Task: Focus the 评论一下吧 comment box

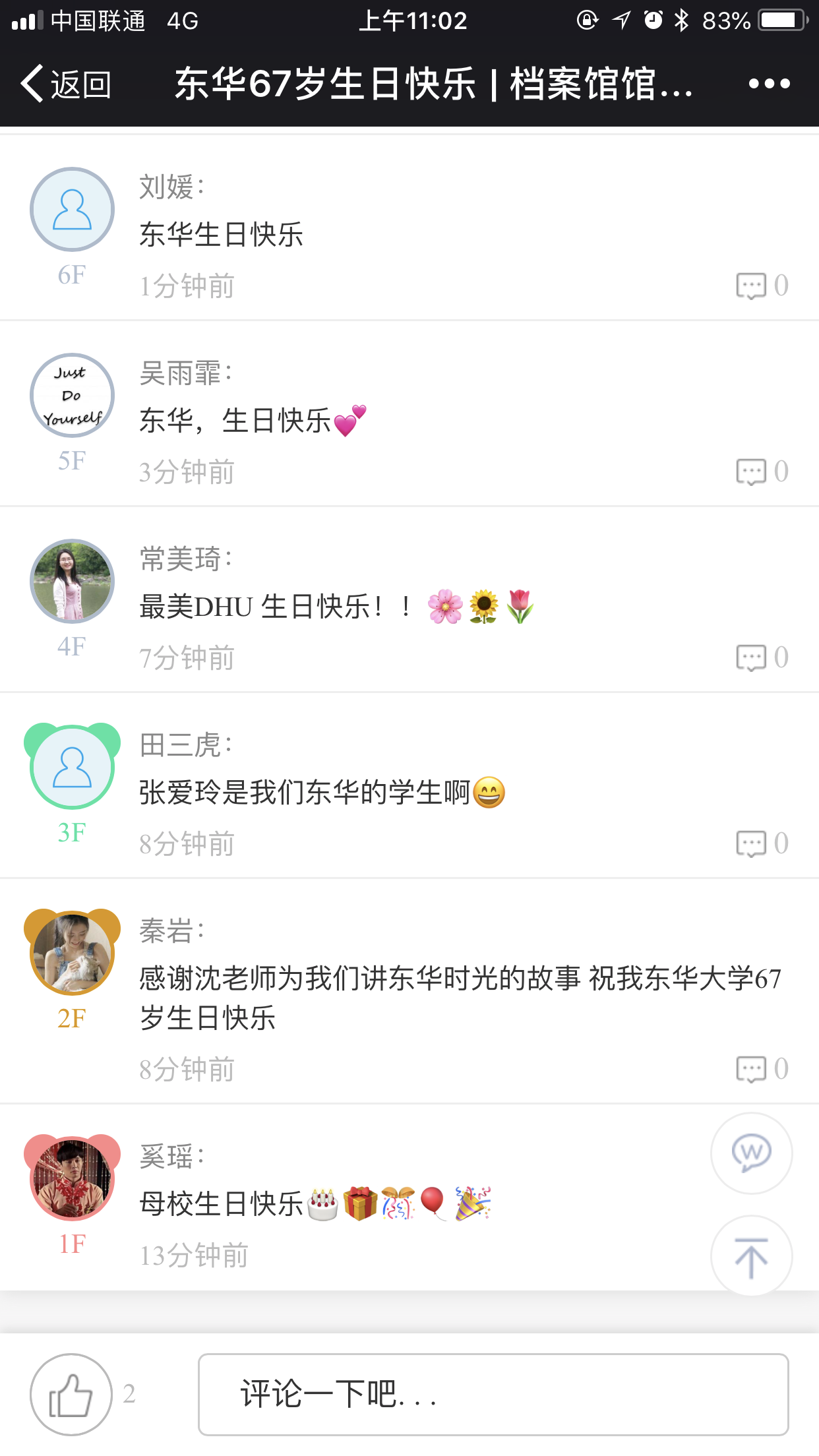Action: 493,1394
